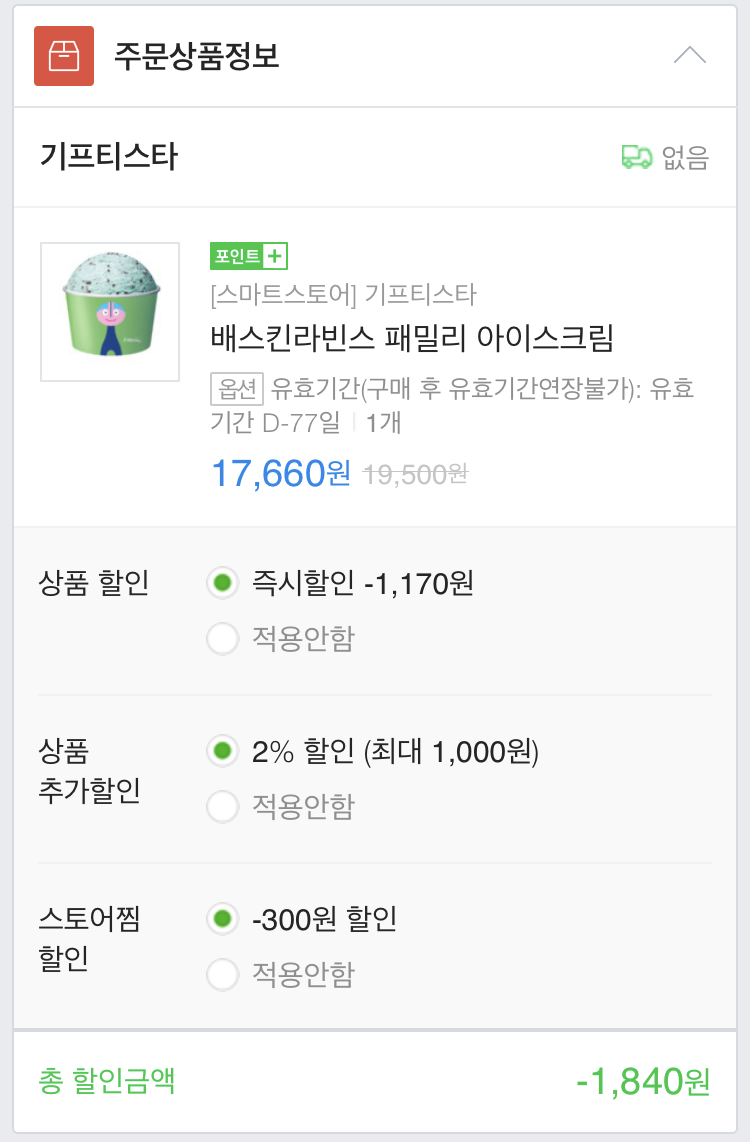Select 즉시할인 -1,170원 option
The height and width of the screenshot is (1142, 750).
point(223,582)
